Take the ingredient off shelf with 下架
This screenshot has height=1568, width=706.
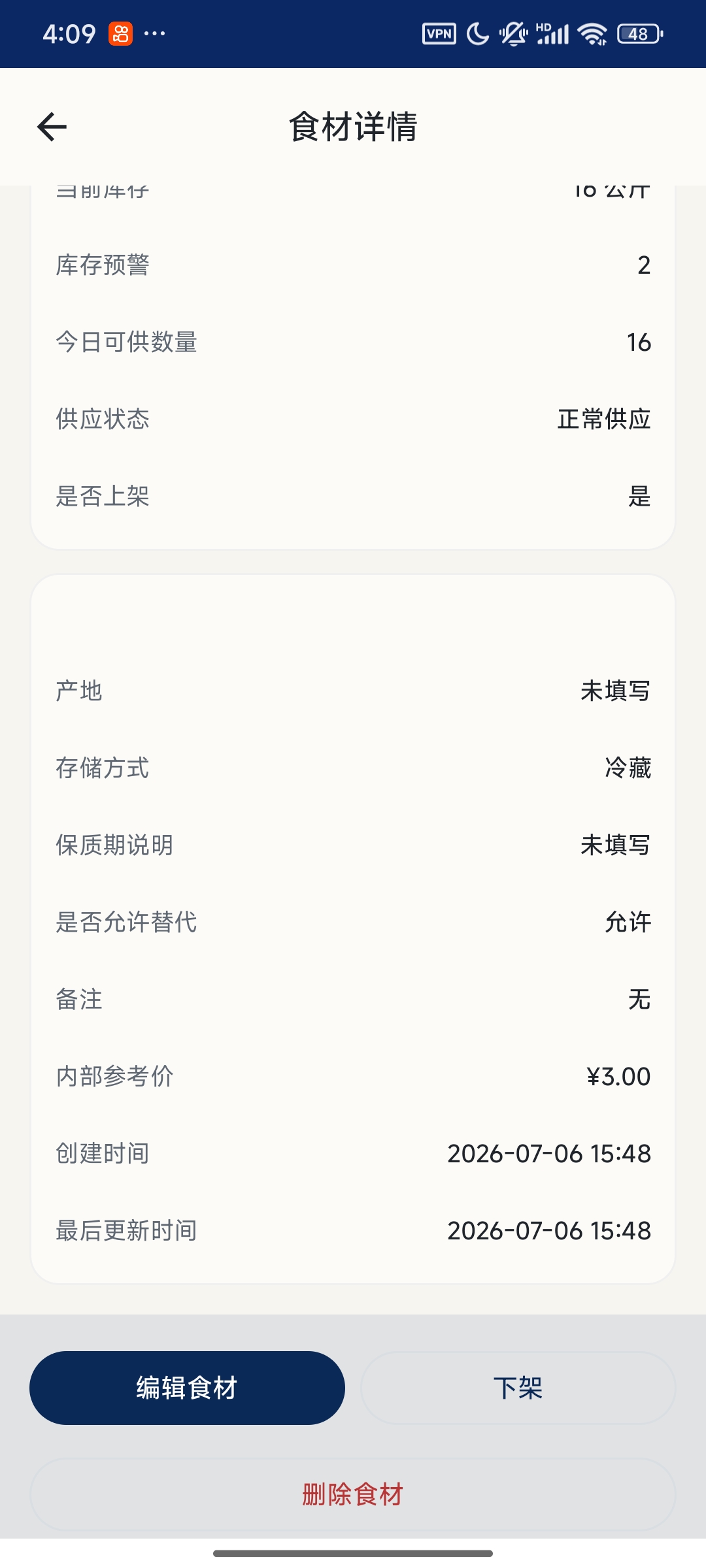tap(518, 1388)
